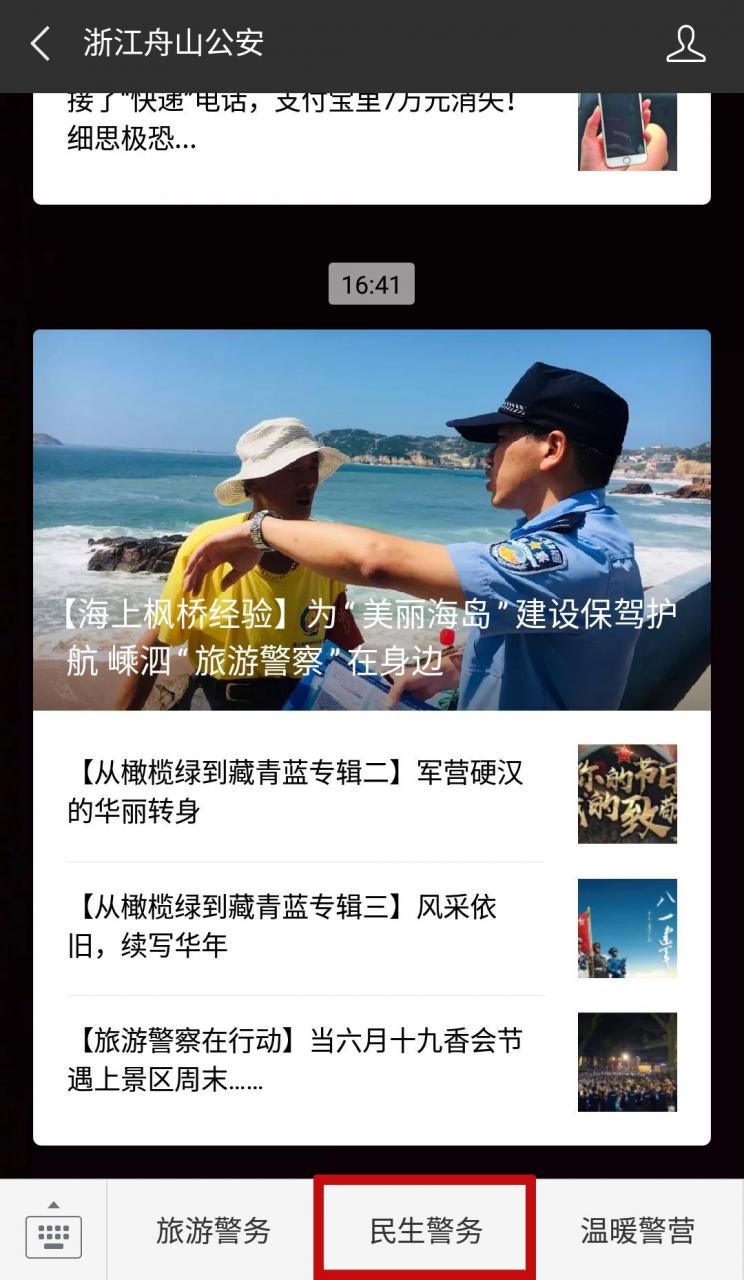Tap the 16:41 timestamp label
The width and height of the screenshot is (744, 1280).
(x=372, y=285)
